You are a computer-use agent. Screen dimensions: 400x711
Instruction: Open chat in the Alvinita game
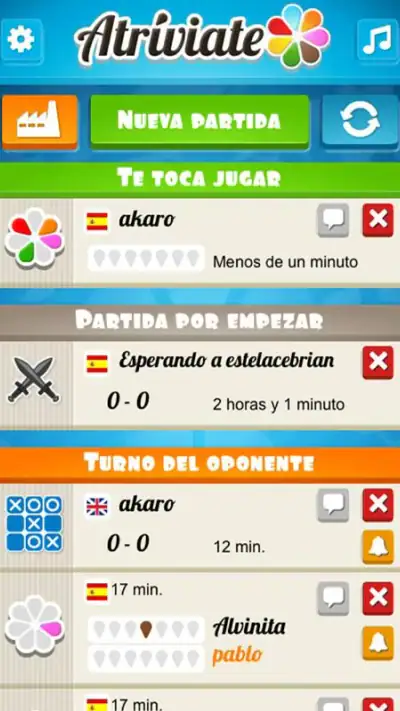click(x=333, y=599)
